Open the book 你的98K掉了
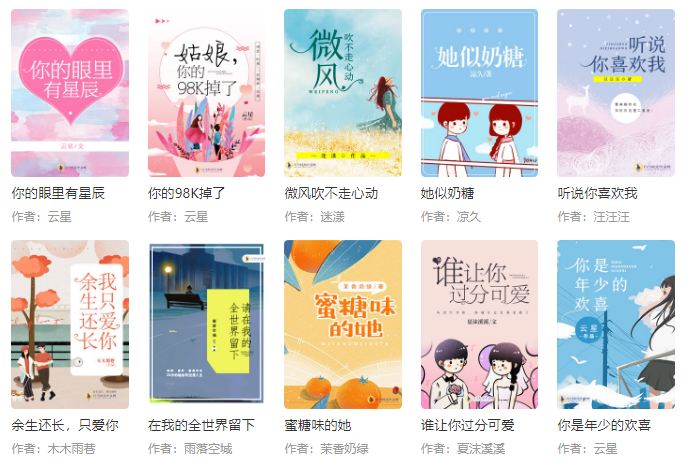The width and height of the screenshot is (691, 470). (x=206, y=93)
